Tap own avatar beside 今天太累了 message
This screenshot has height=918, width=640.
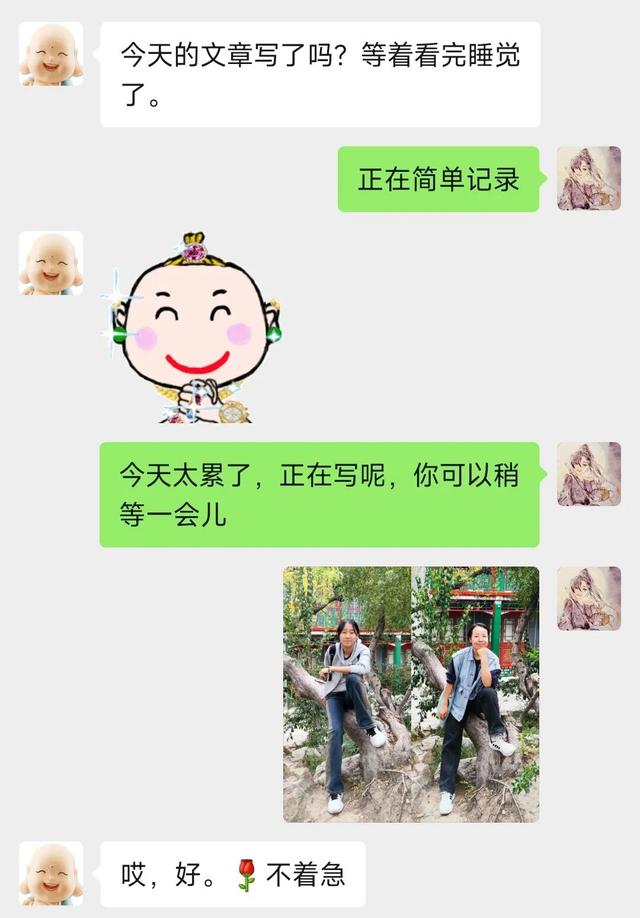tap(588, 474)
